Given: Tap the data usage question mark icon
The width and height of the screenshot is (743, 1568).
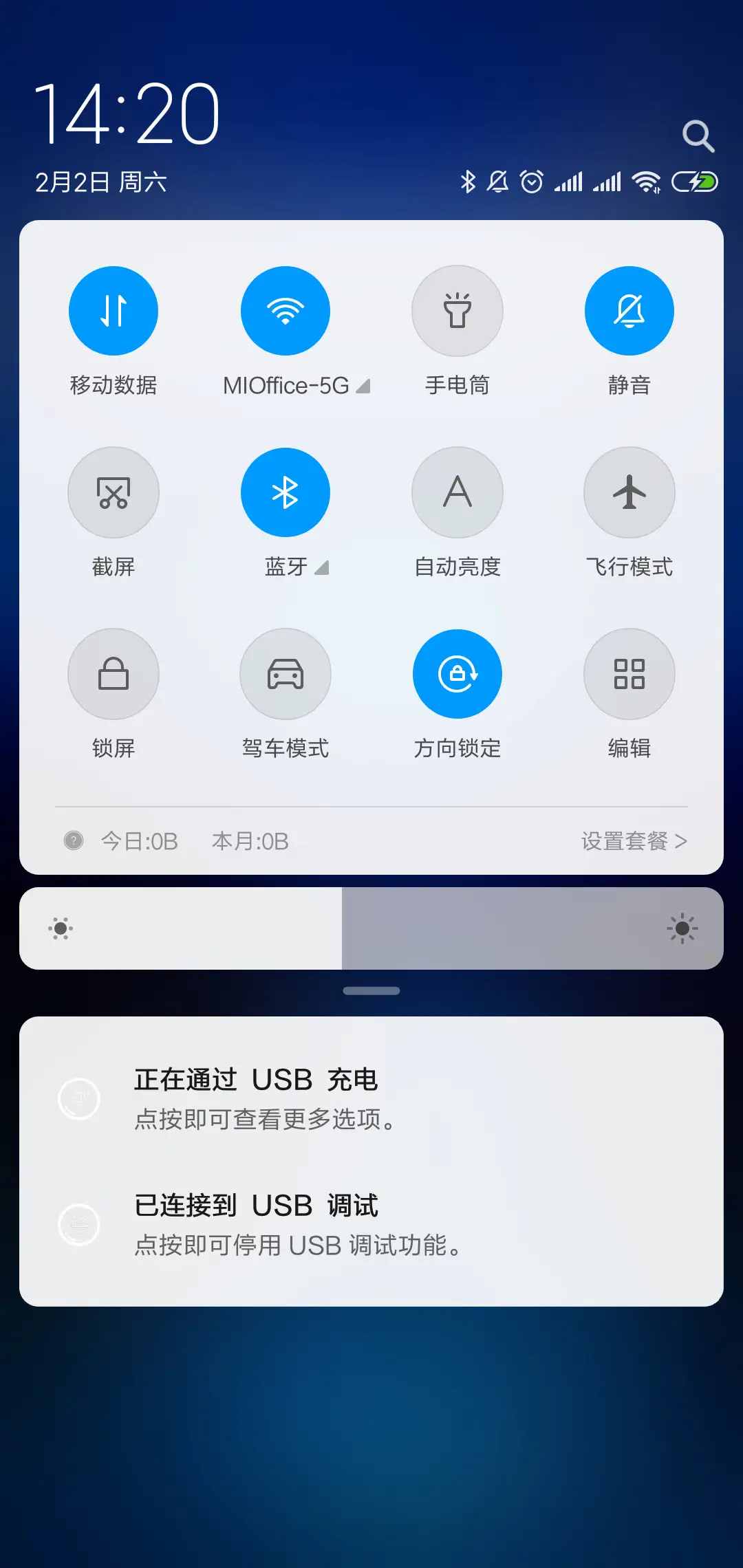Looking at the screenshot, I should click(73, 840).
